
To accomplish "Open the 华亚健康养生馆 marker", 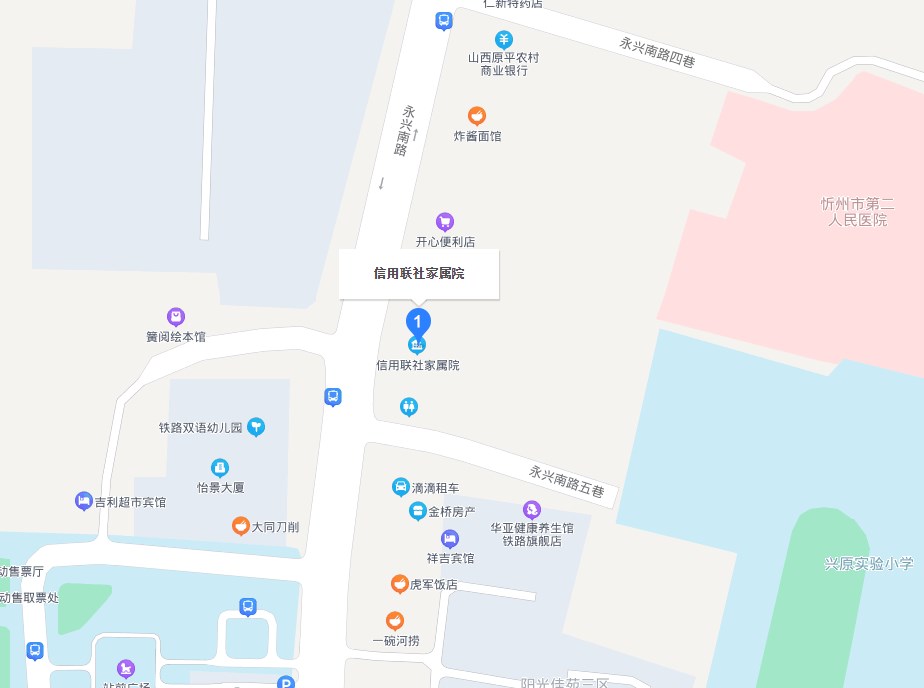I will [x=531, y=510].
